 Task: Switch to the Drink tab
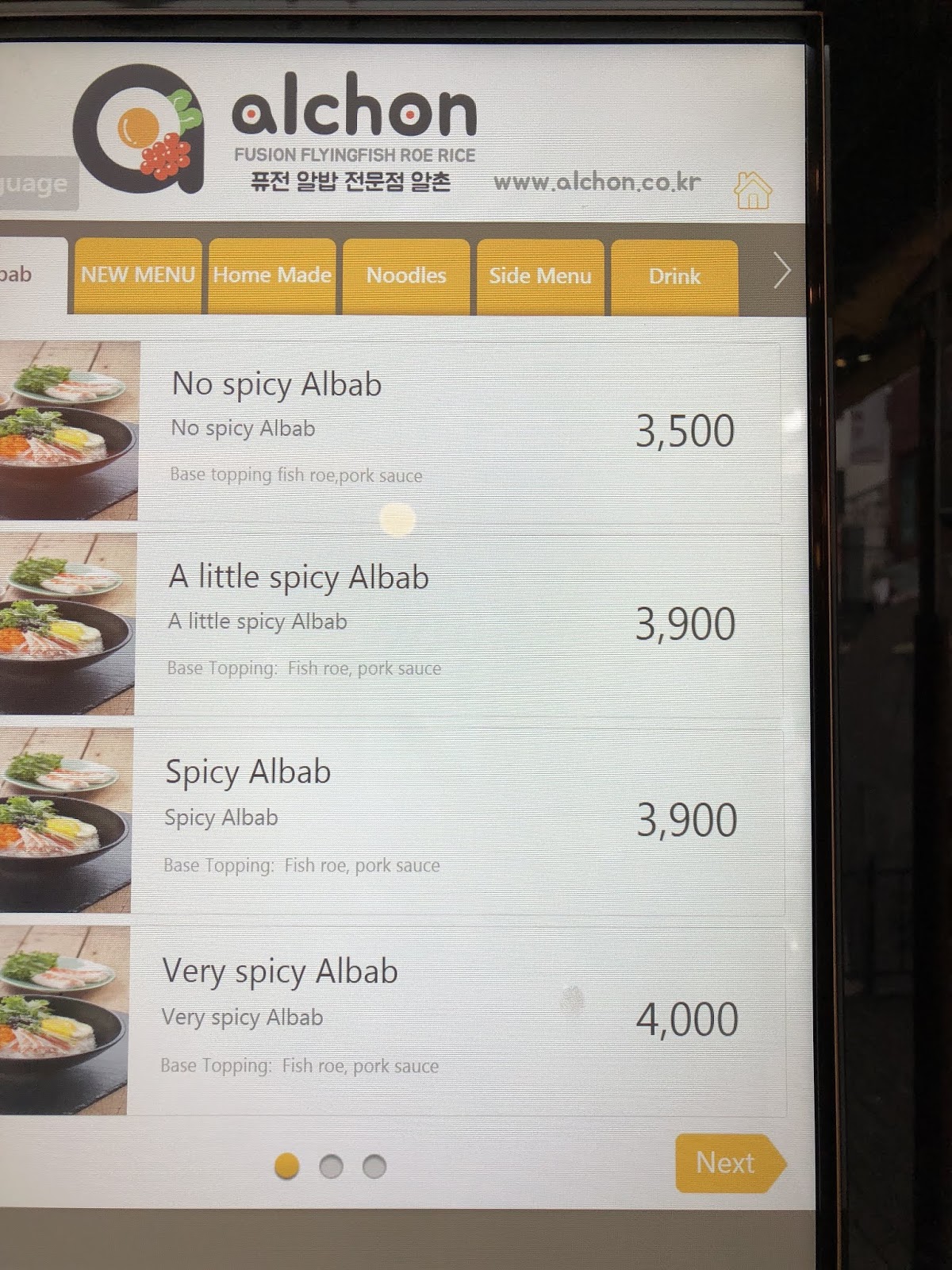[x=674, y=277]
